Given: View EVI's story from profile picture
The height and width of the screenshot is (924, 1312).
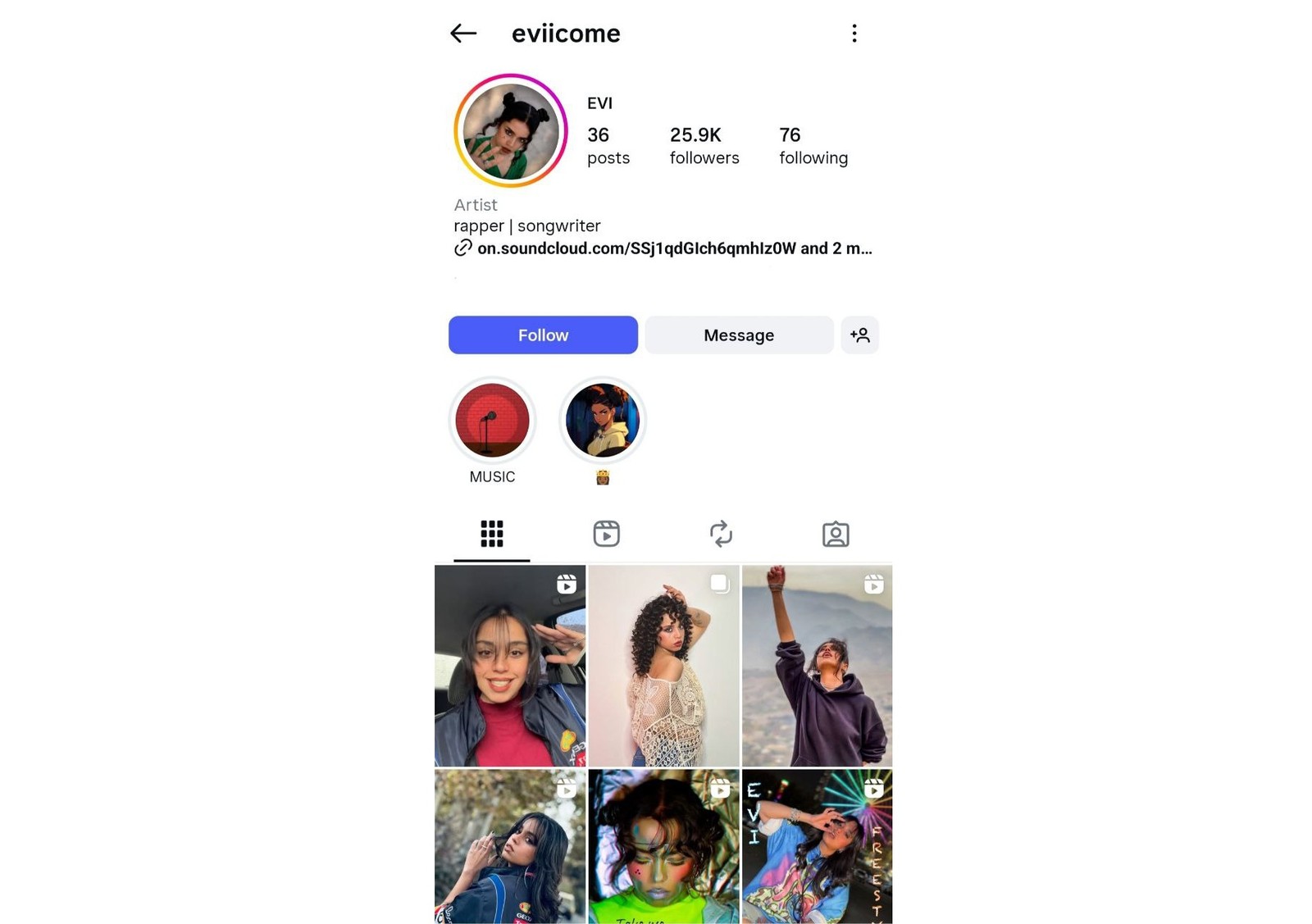Looking at the screenshot, I should click(510, 130).
